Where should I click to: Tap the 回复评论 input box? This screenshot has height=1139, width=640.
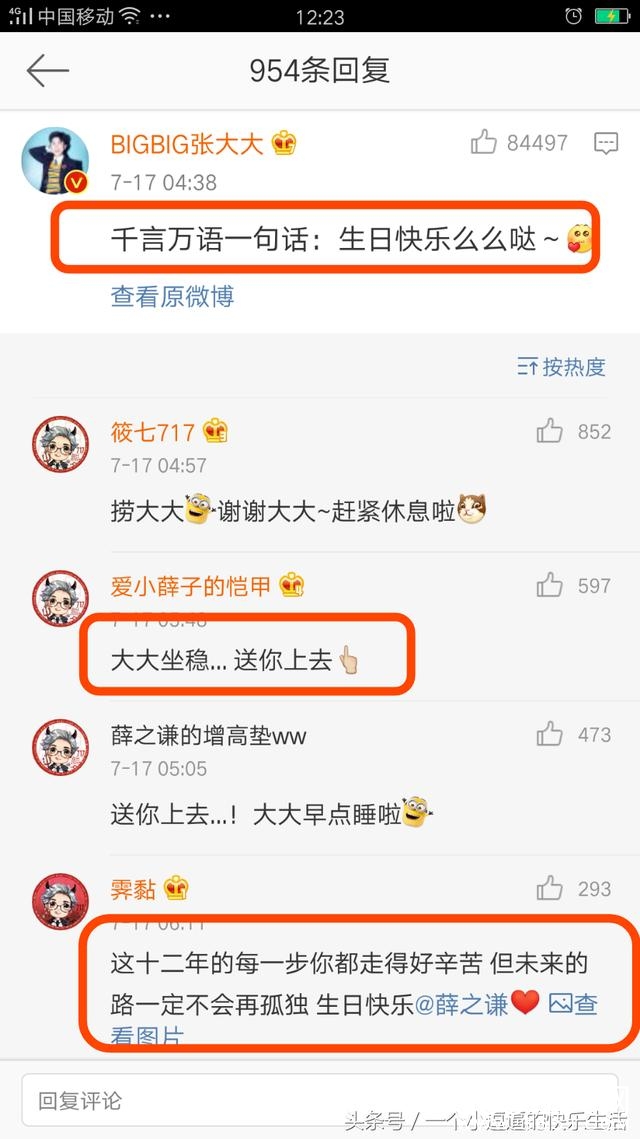pyautogui.click(x=318, y=1101)
